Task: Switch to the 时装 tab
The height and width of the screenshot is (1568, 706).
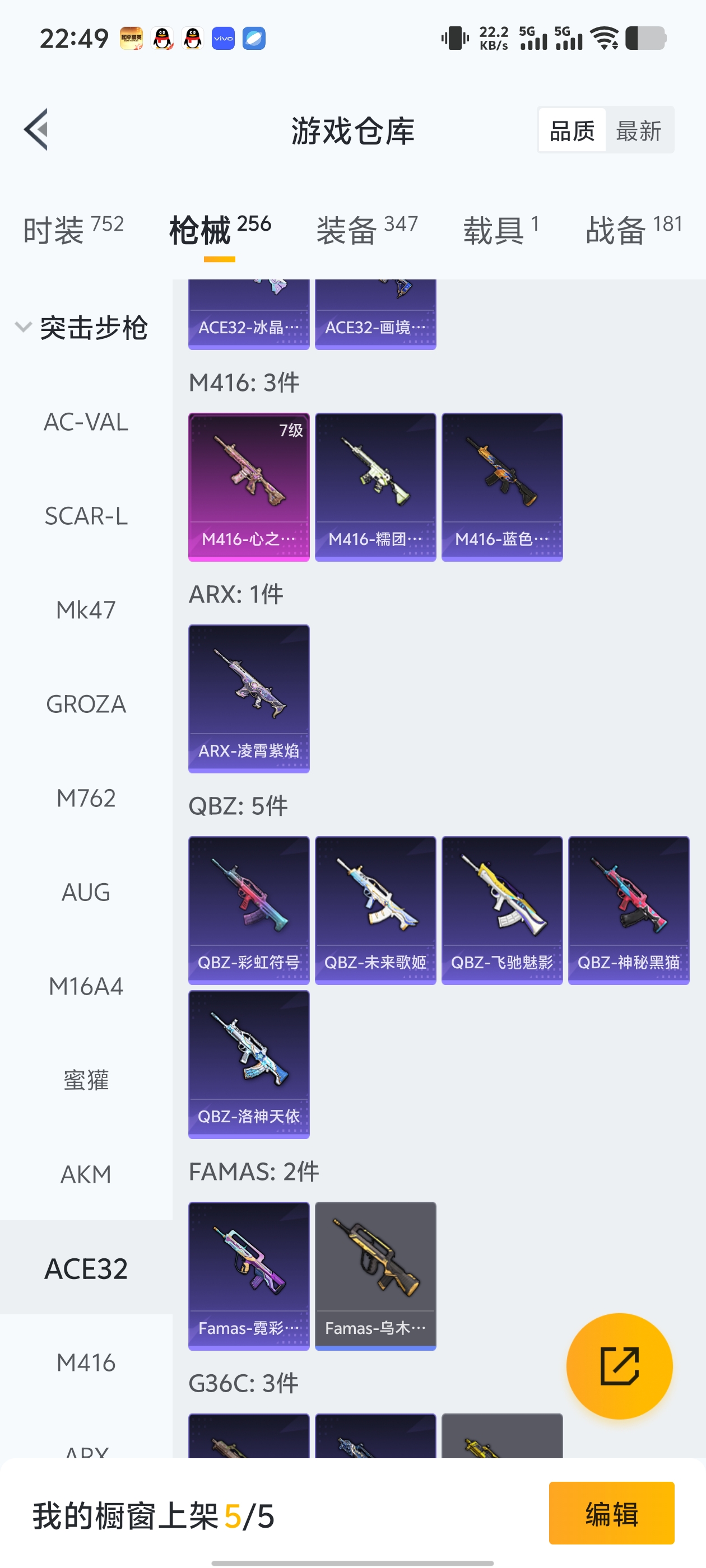Action: (x=73, y=230)
